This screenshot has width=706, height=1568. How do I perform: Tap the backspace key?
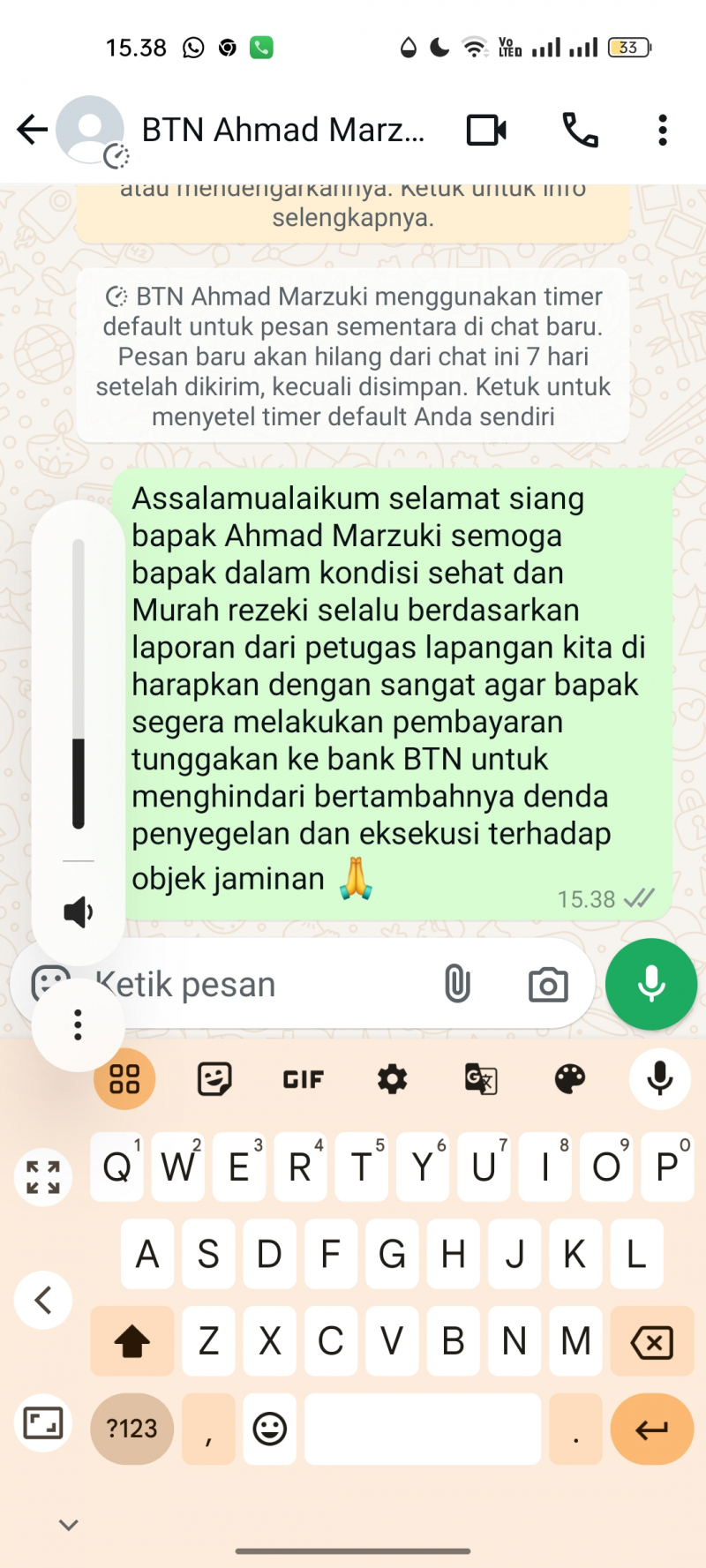click(651, 1342)
